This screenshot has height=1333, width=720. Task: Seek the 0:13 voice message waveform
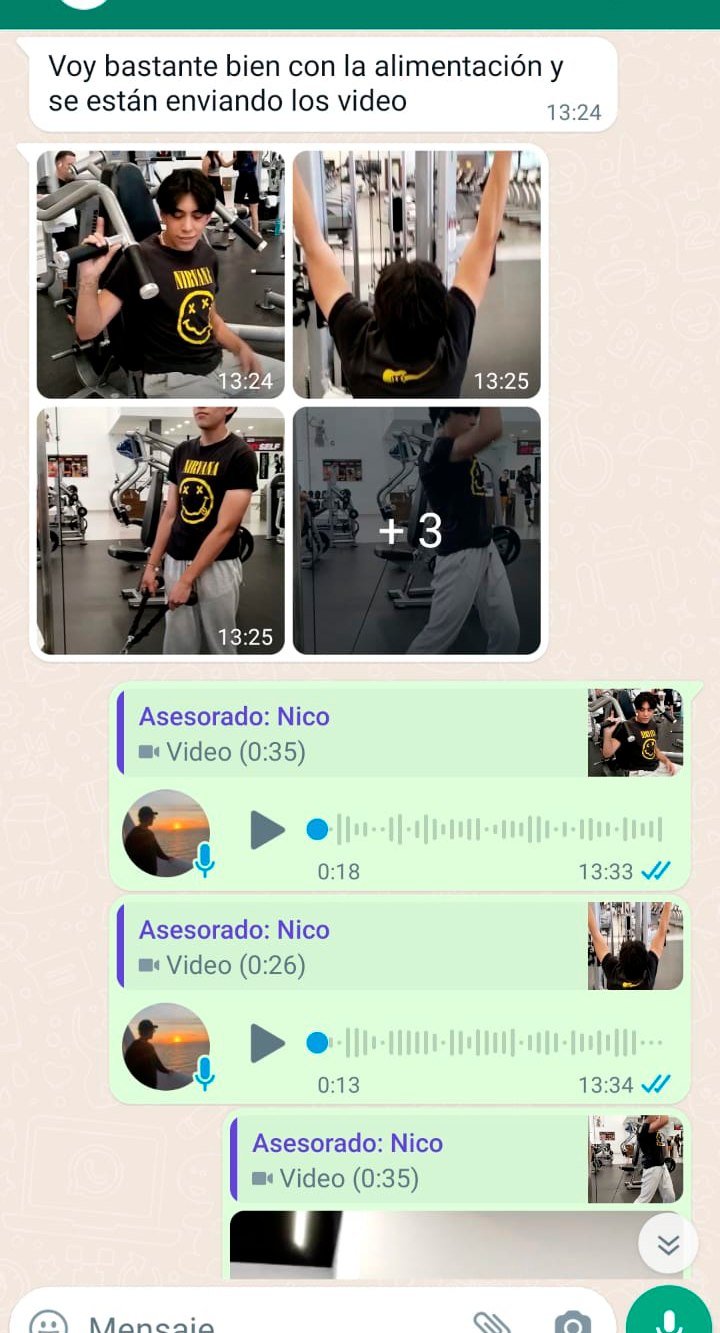[x=485, y=1043]
